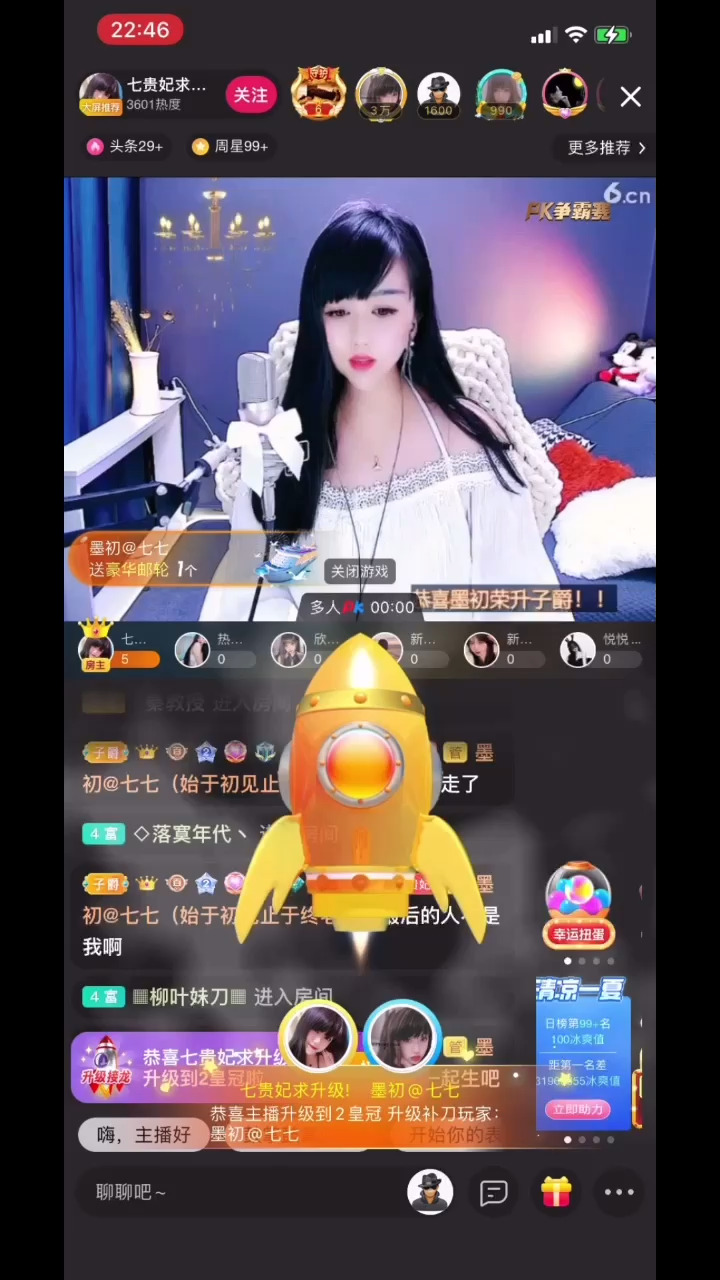Open the 头条29+ chip

coord(125,146)
